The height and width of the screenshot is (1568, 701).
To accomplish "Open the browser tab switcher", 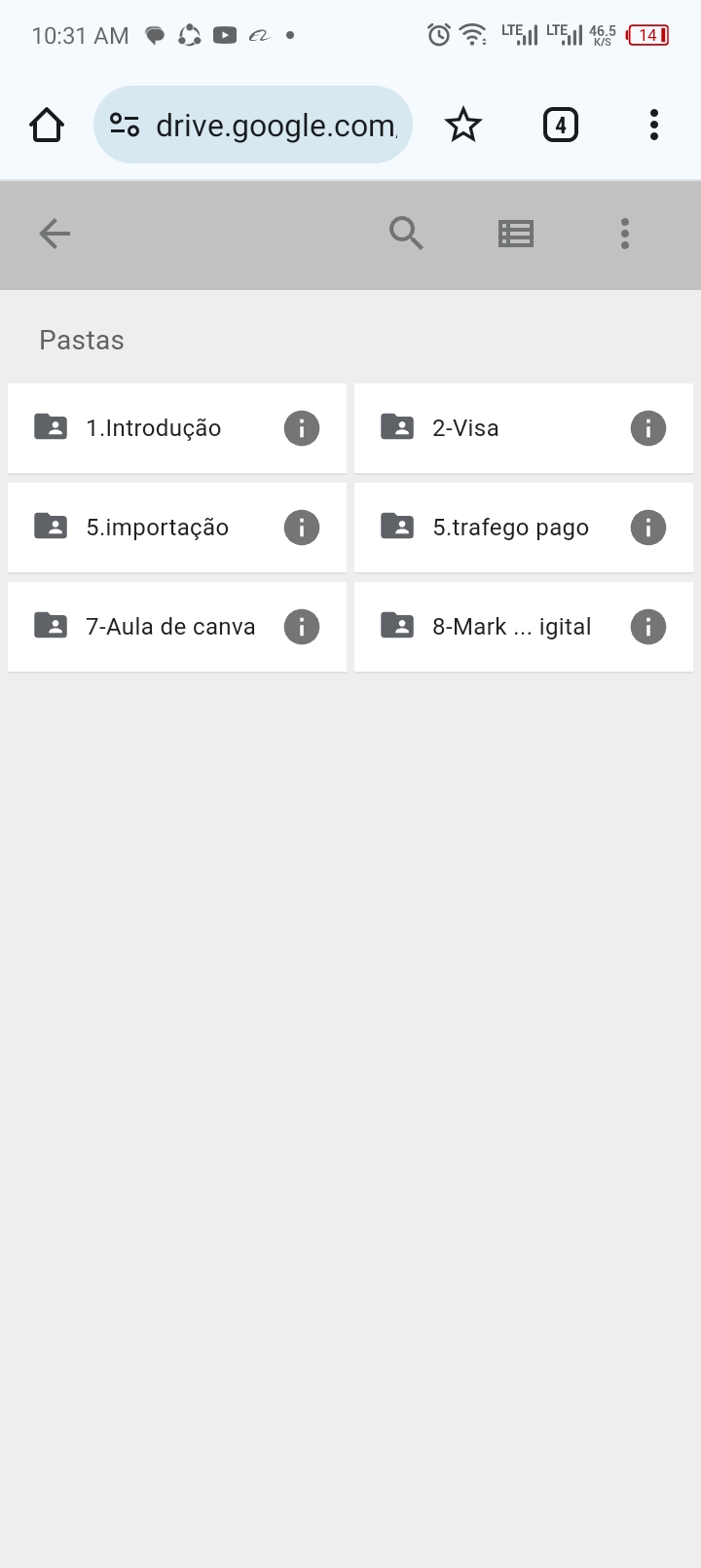I will tap(560, 125).
